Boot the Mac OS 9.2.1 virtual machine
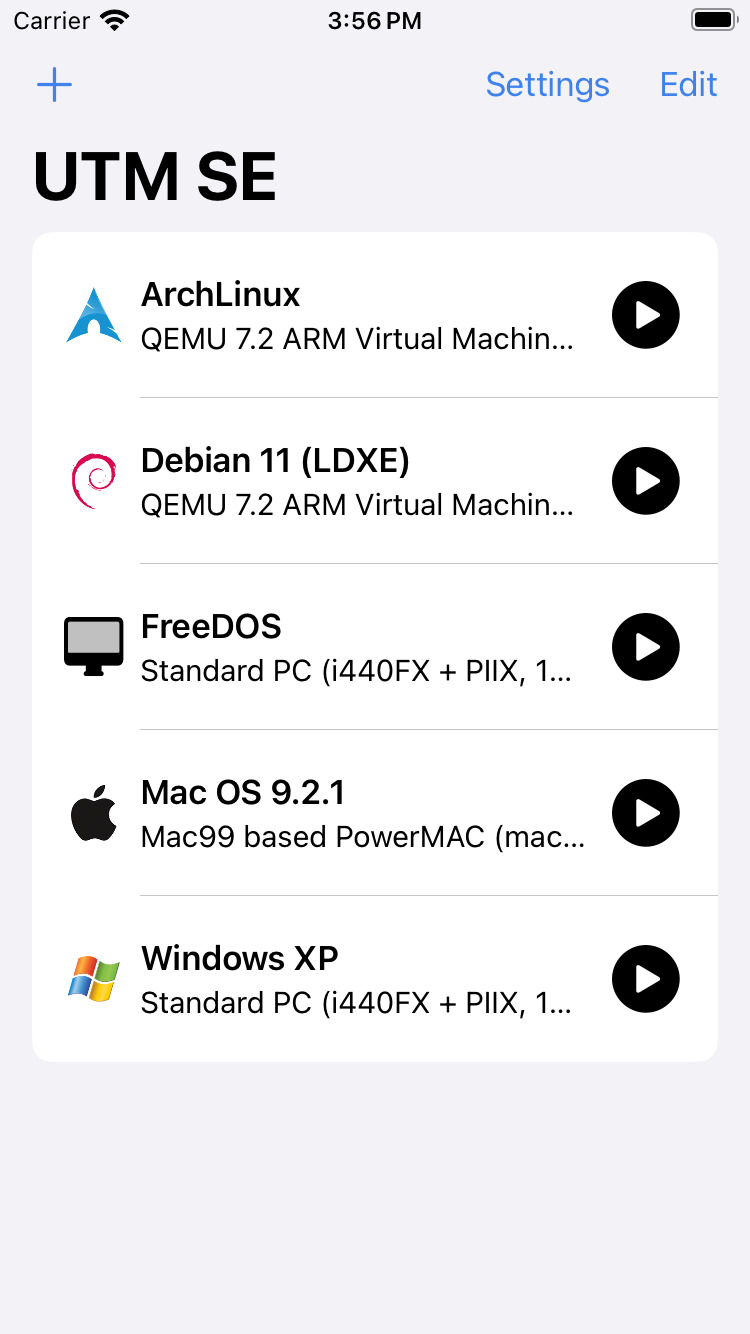Screen dimensions: 750x1334 [x=645, y=812]
